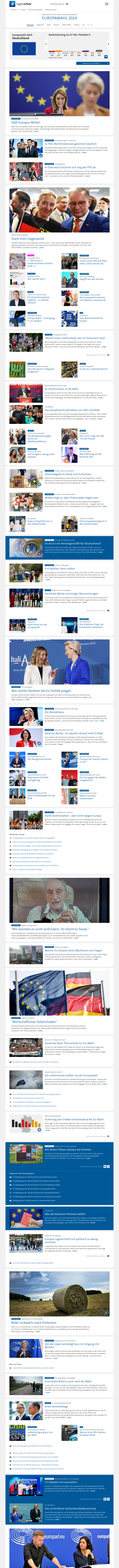Open article 'Im Krisenmodus in die Wahl'

coord(61,388)
